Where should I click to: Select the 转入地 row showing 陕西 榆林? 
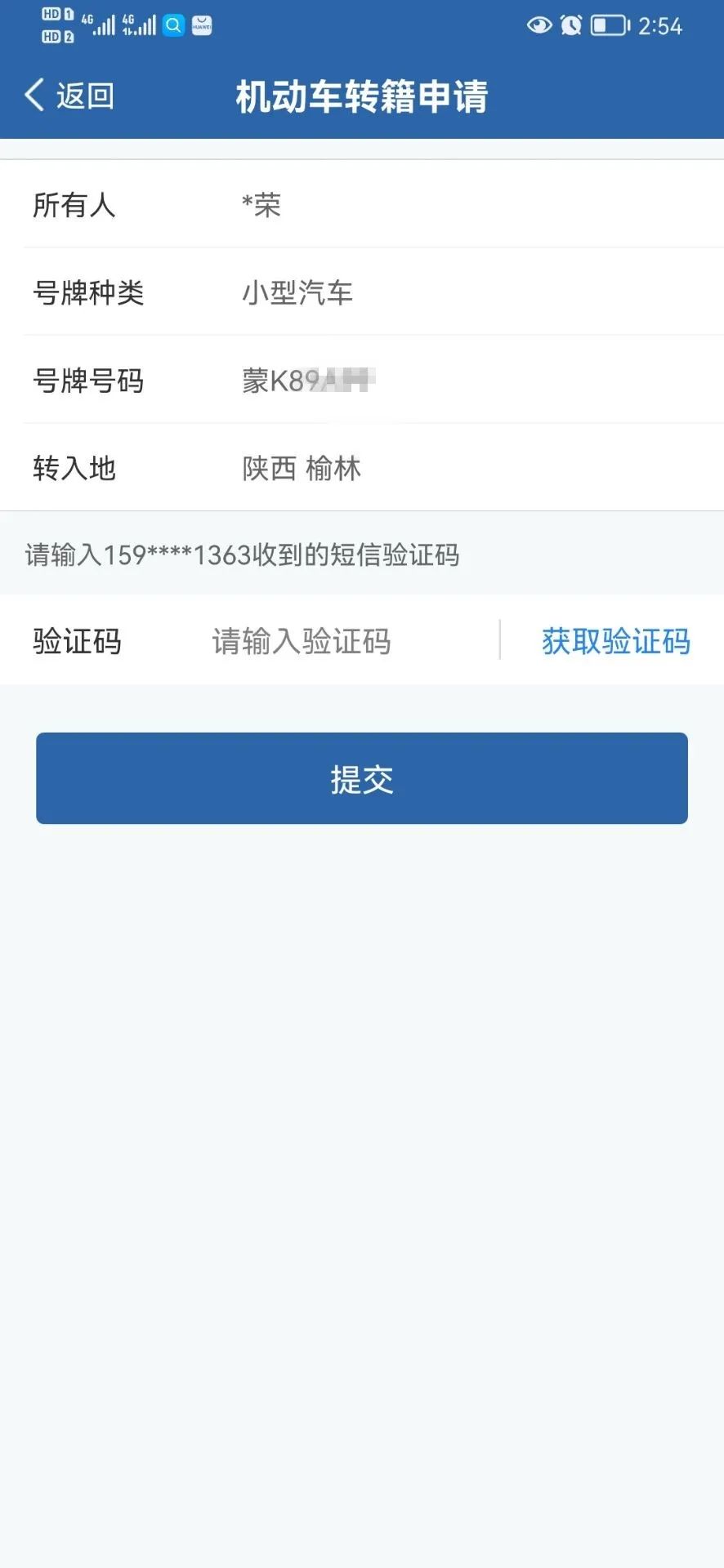pos(362,468)
